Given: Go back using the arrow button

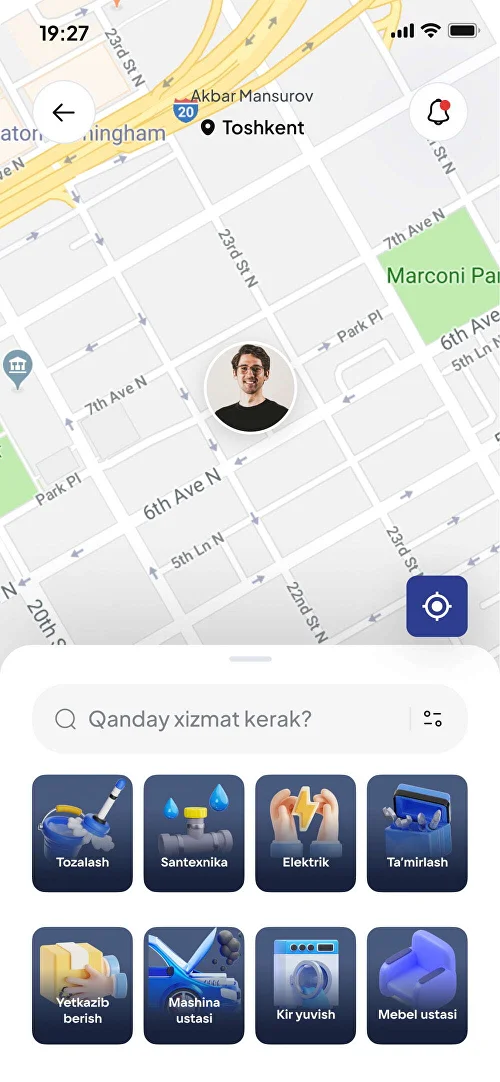Looking at the screenshot, I should tap(63, 112).
